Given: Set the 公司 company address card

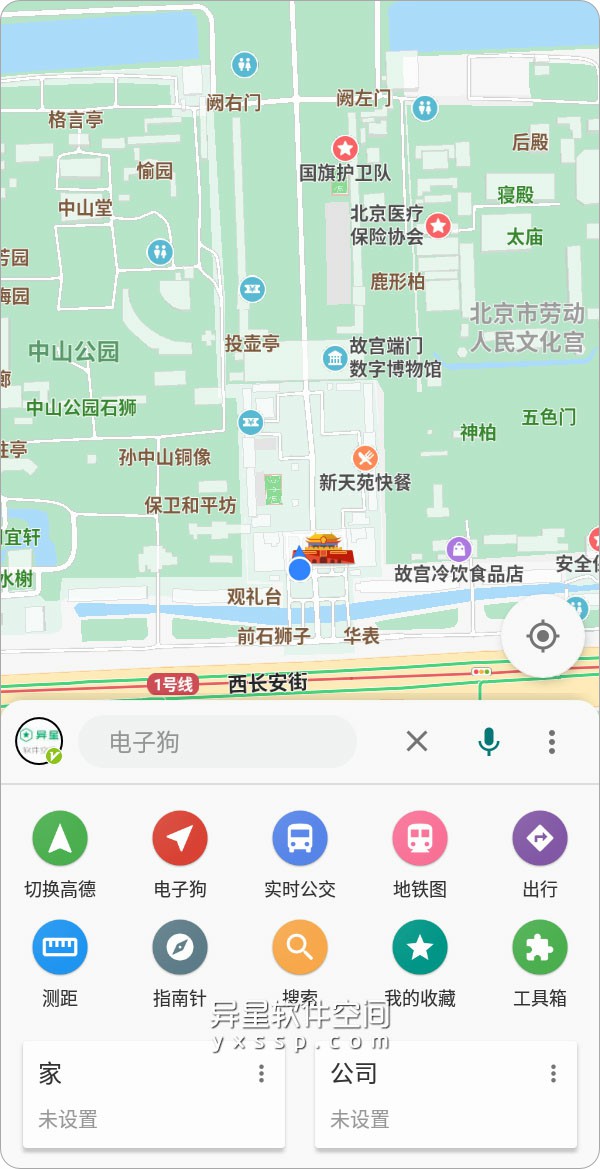Looking at the screenshot, I should [446, 1094].
